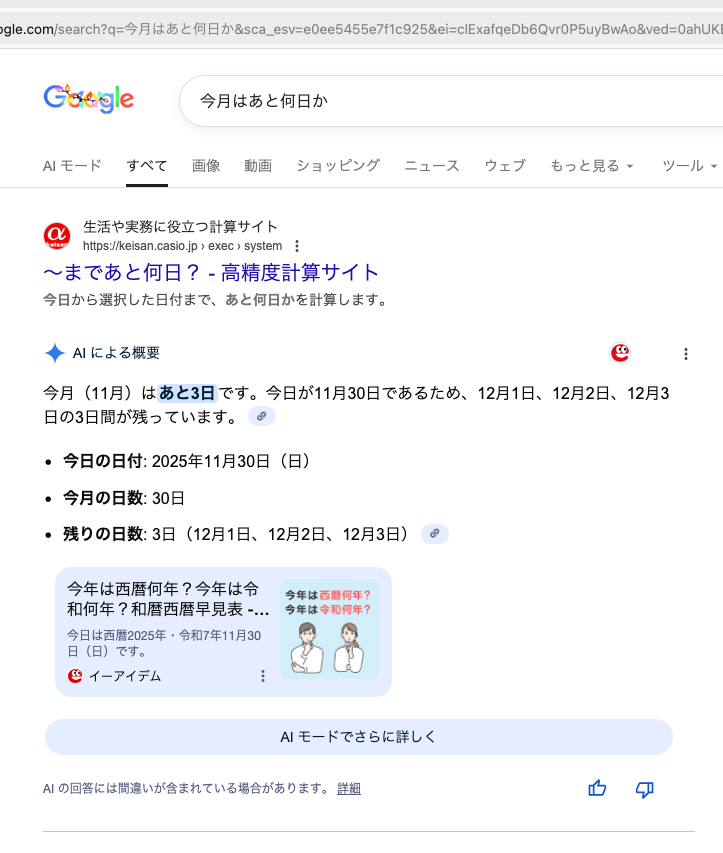Give the AI answer a thumbs up
Screen dimensions: 723x853
coord(598,789)
